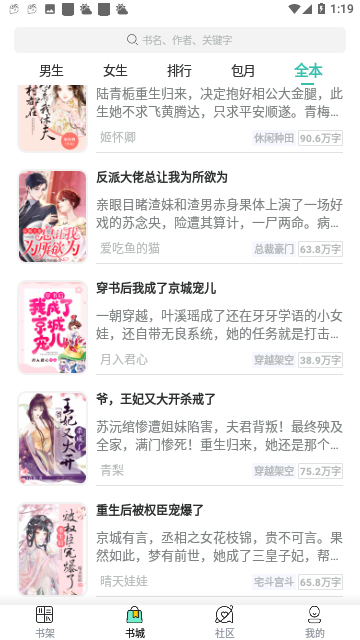Switch to the 男生 tab
Screen dimensions: 360x640
pyautogui.click(x=51, y=71)
